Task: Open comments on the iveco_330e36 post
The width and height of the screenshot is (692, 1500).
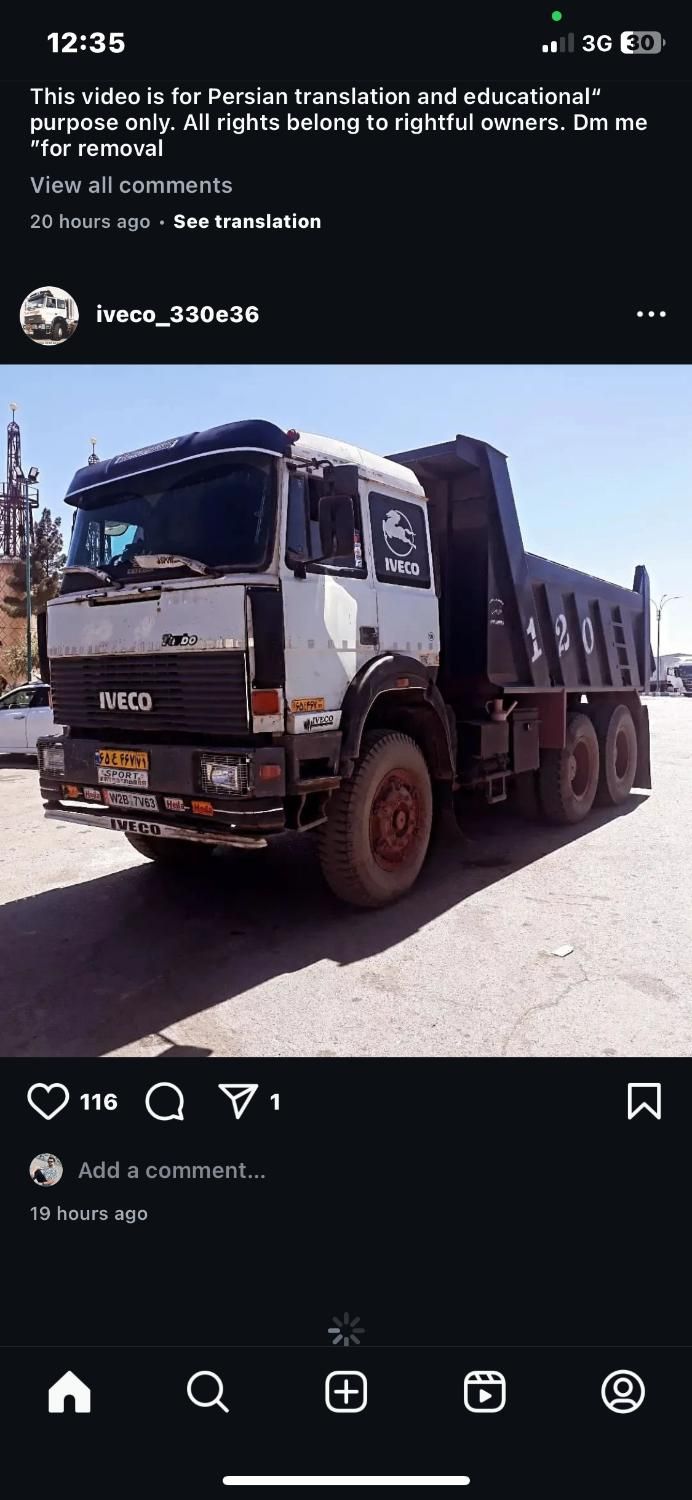Action: click(x=165, y=1101)
